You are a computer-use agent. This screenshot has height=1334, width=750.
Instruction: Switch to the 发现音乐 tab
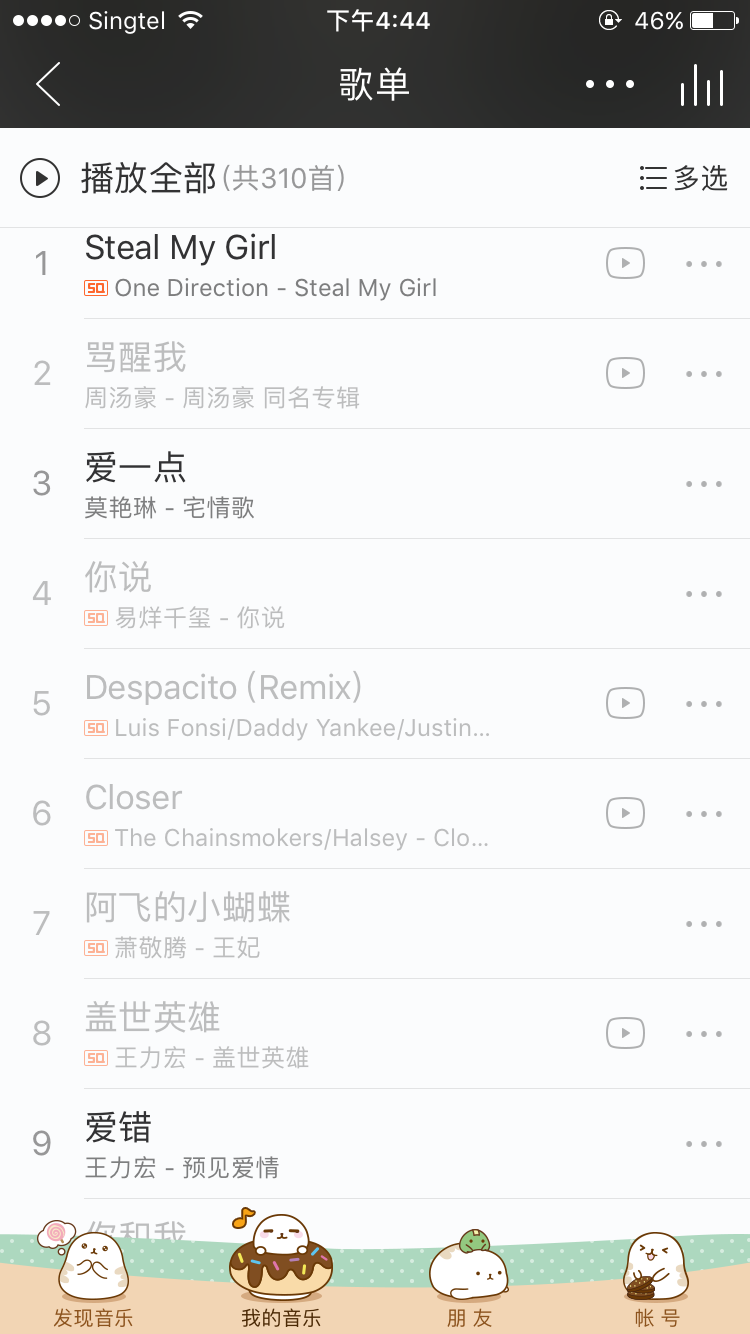pos(93,1278)
